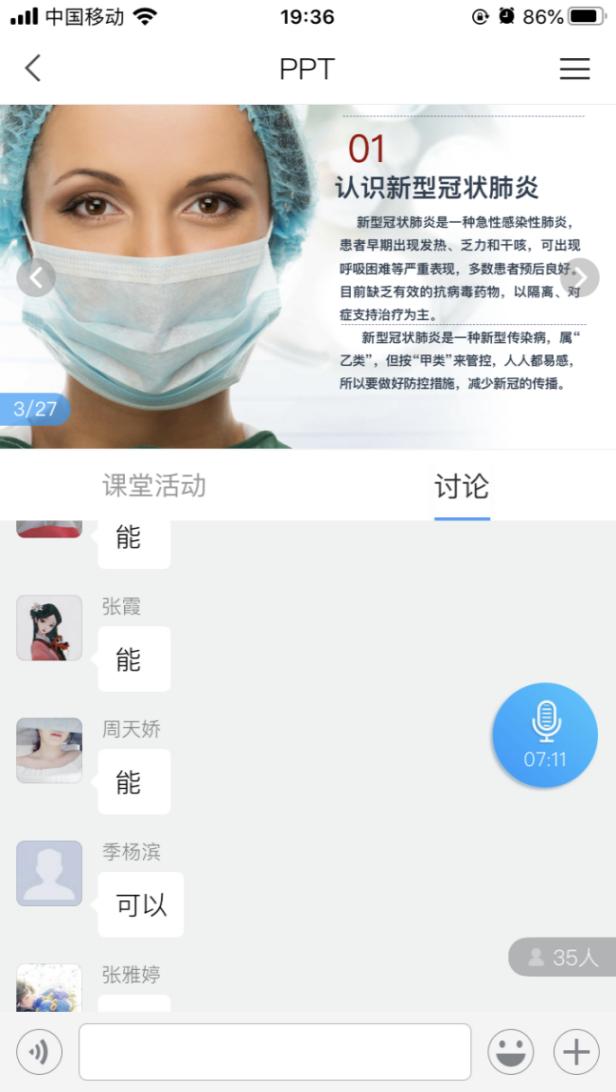
Task: Switch to voice input mode
Action: pyautogui.click(x=39, y=1052)
